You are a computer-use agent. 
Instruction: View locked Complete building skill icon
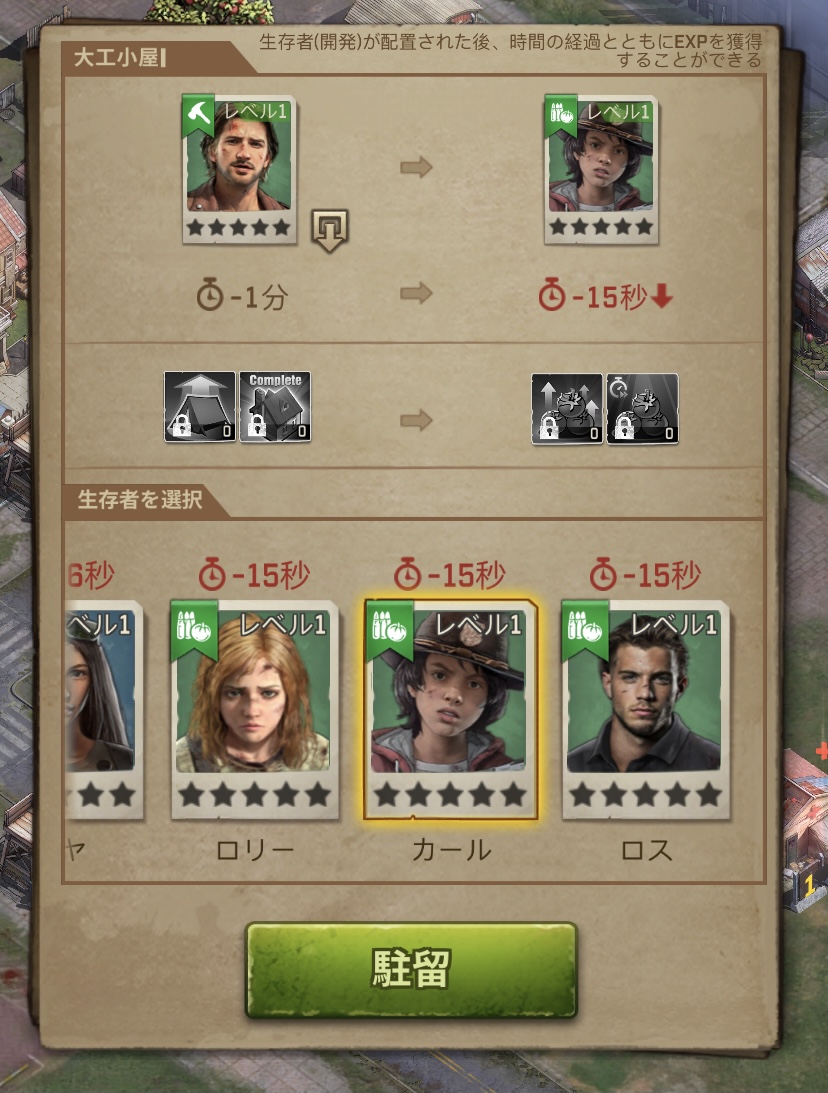[275, 407]
